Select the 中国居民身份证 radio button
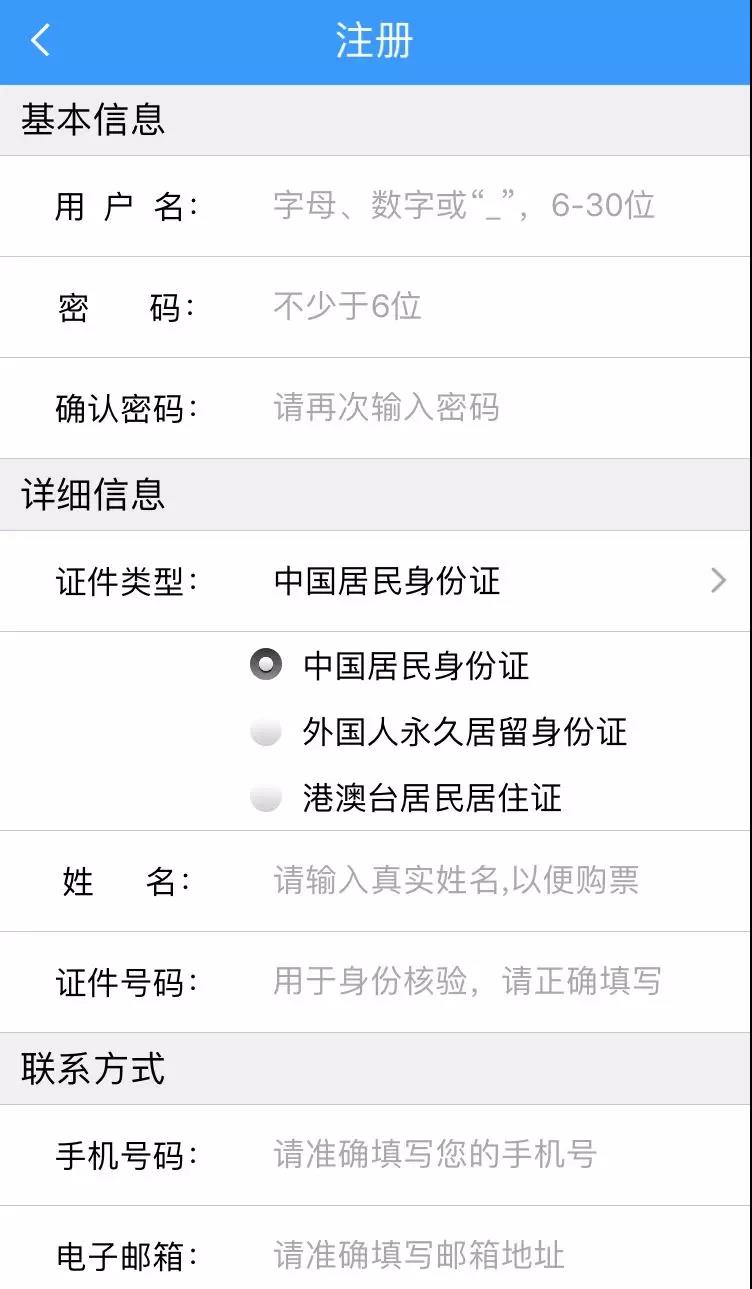This screenshot has height=1289, width=752. pyautogui.click(x=264, y=665)
